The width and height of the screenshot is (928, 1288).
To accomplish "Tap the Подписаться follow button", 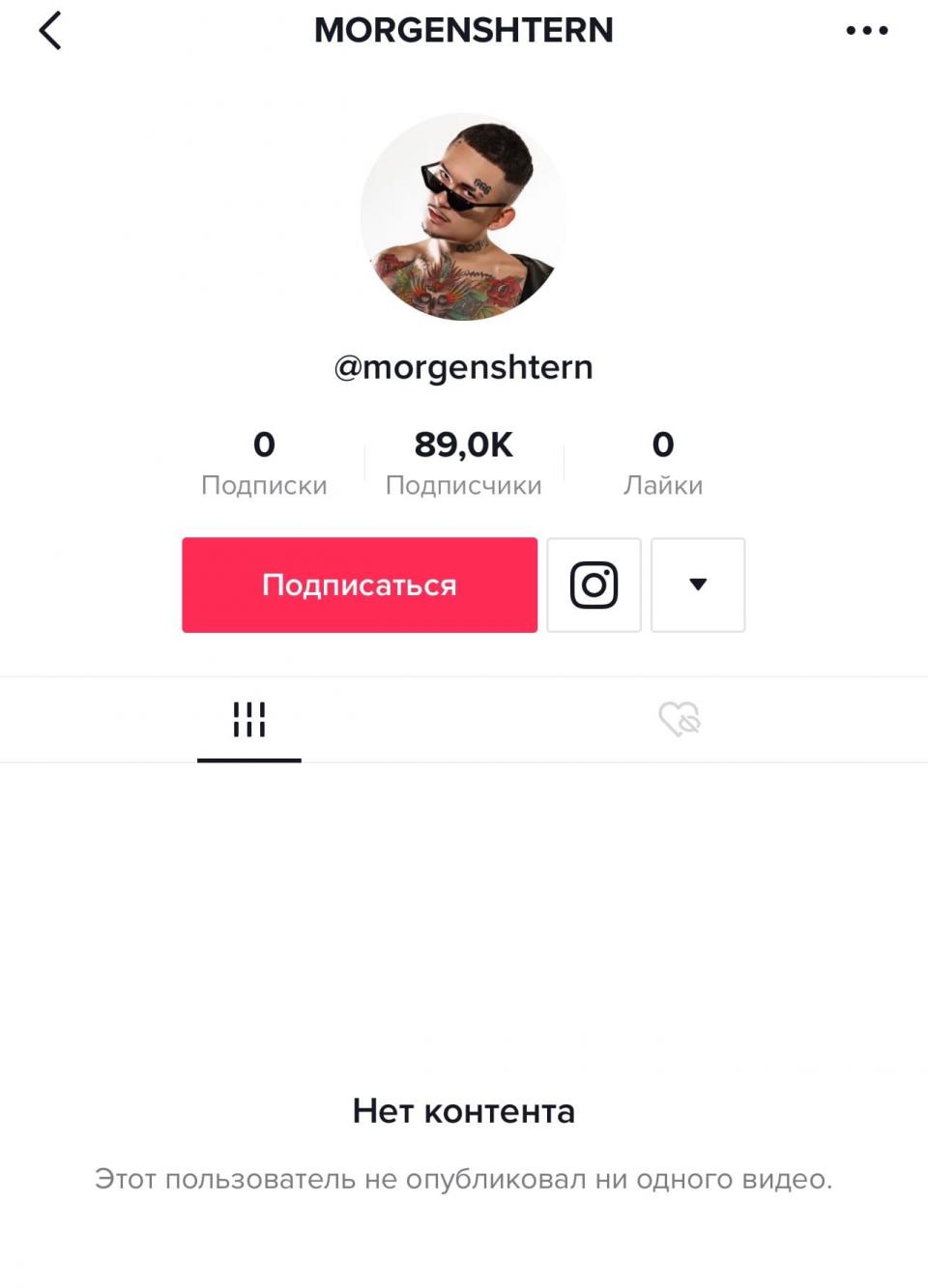I will (x=360, y=585).
